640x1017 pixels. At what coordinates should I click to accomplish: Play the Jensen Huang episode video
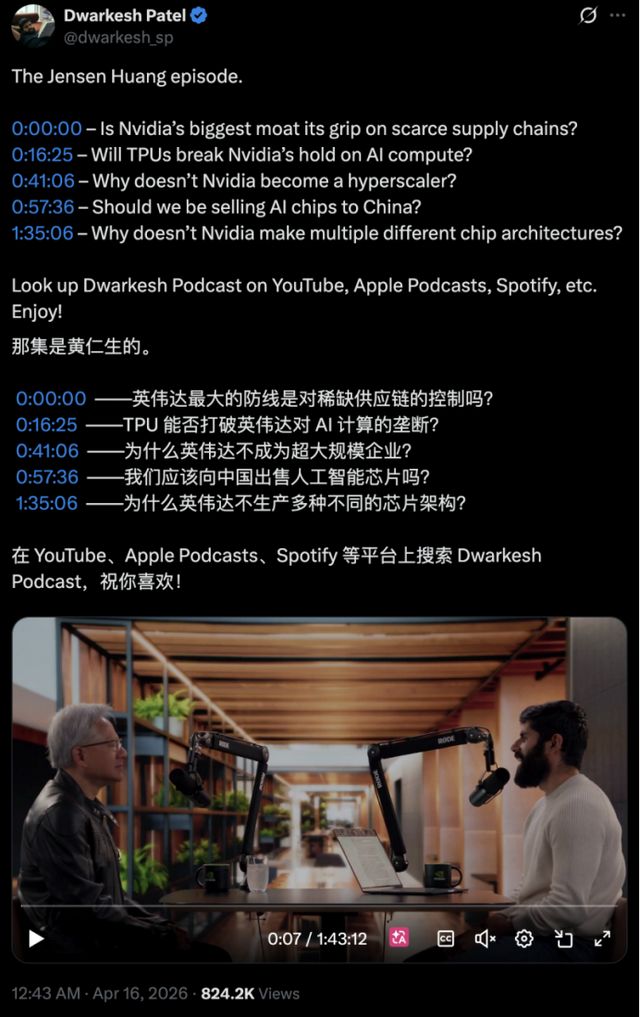tap(36, 938)
